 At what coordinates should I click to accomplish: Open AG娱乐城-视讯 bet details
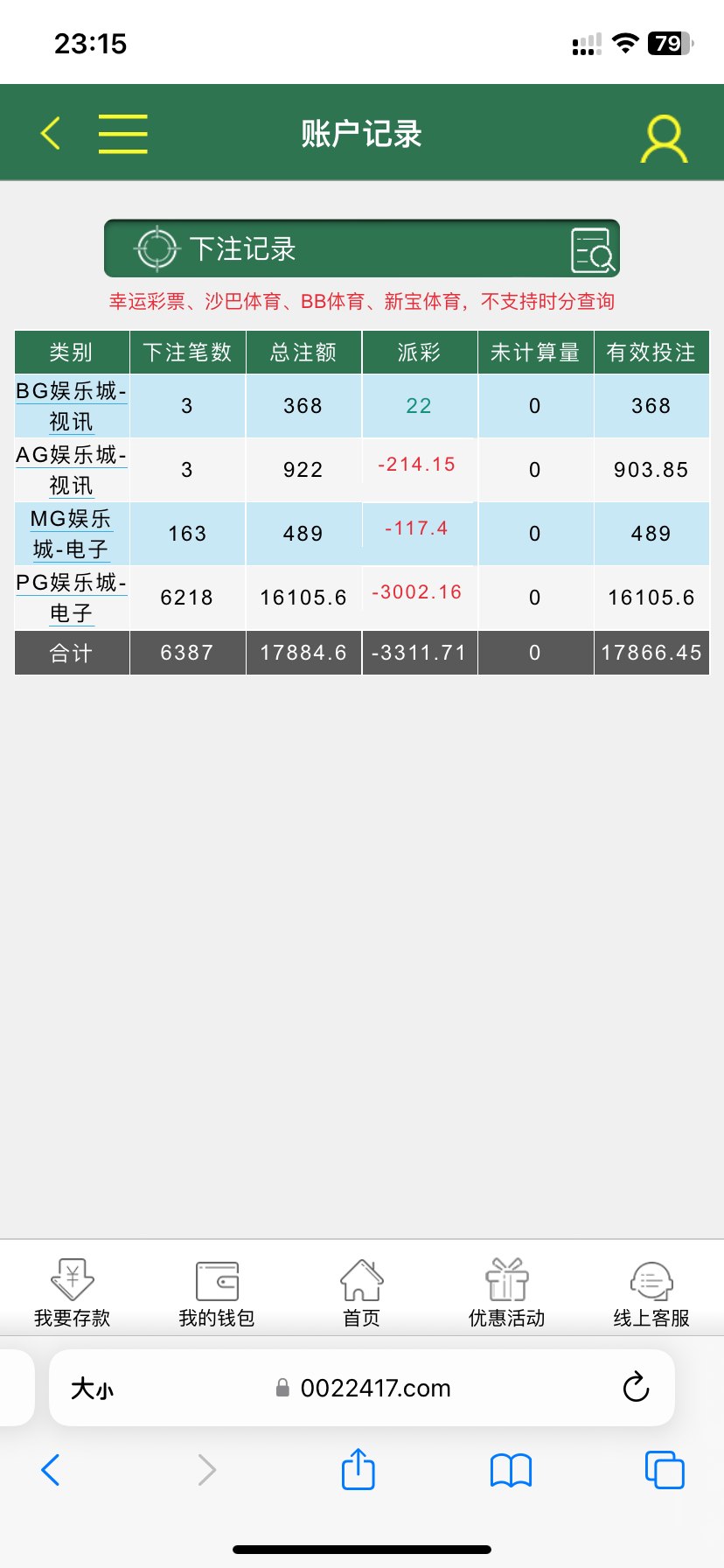pos(71,470)
